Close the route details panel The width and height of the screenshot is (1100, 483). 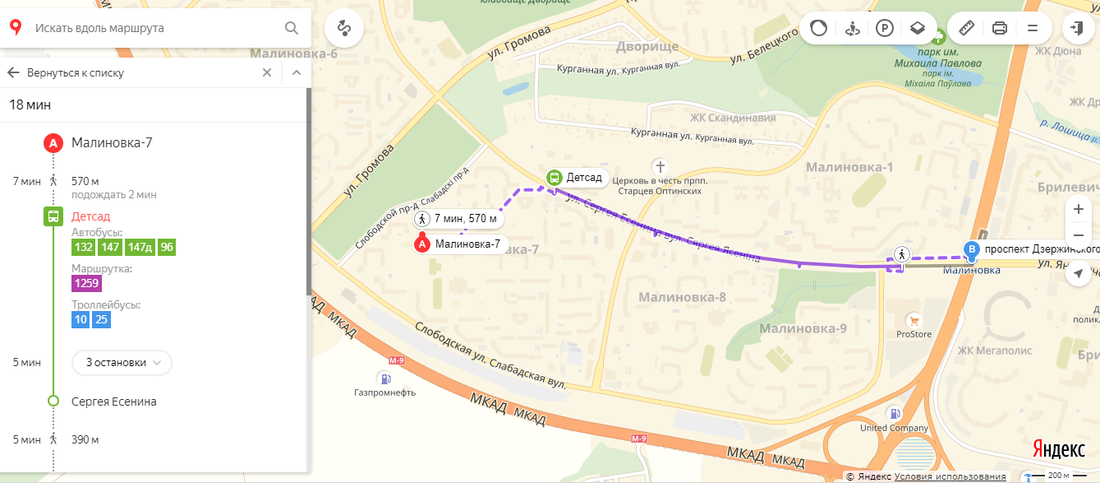pos(267,73)
